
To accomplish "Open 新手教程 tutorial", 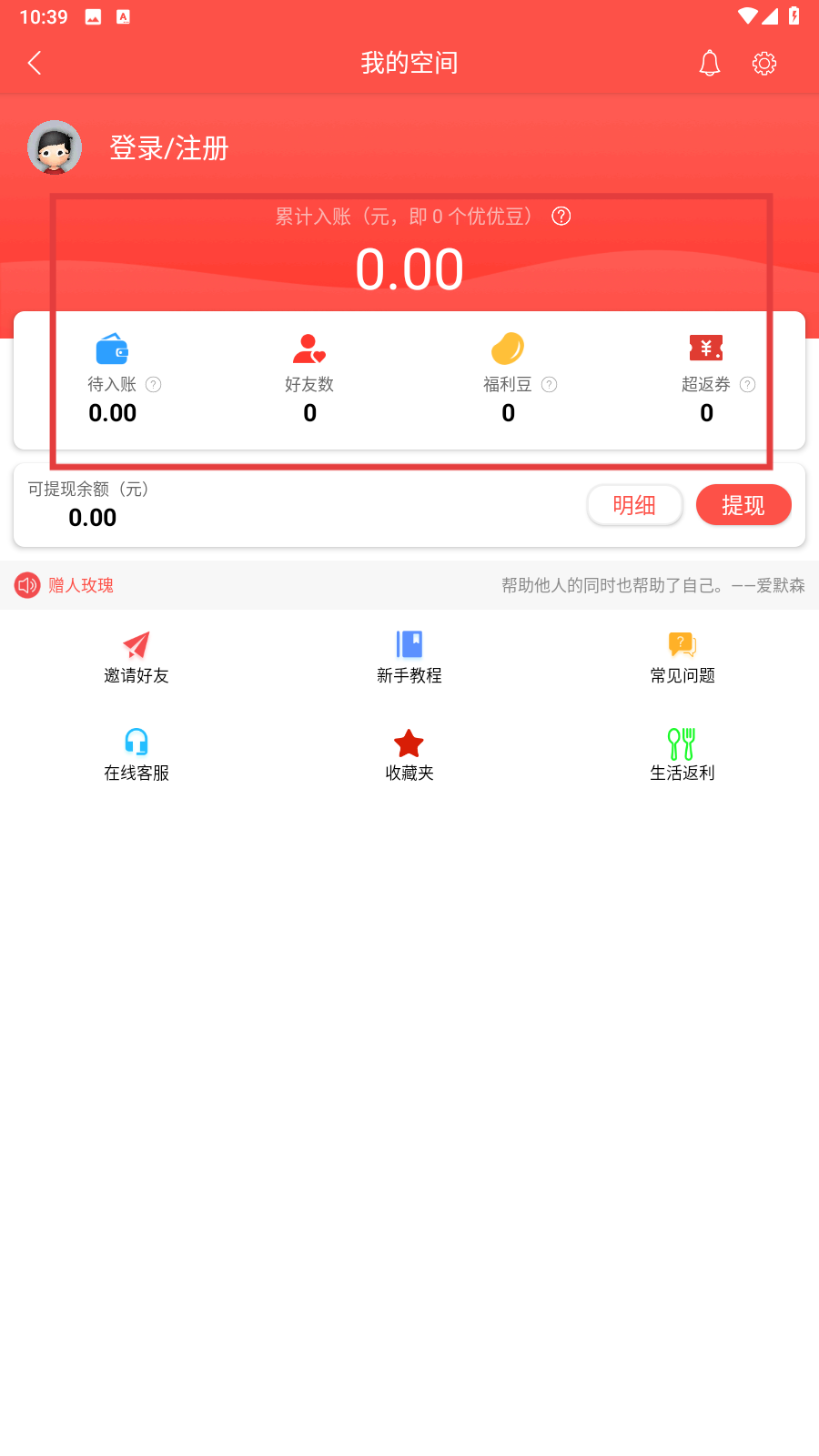I will pos(409,658).
